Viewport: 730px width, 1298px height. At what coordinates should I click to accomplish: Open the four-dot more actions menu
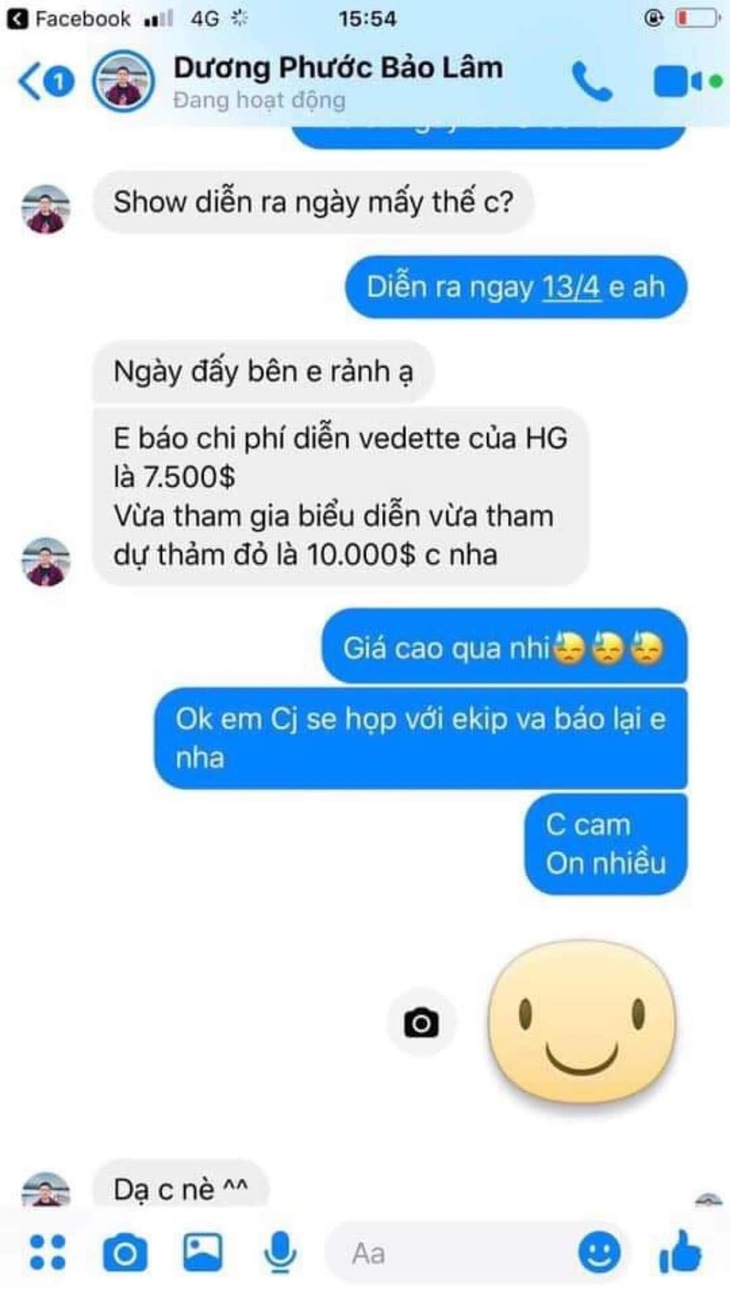point(47,1251)
